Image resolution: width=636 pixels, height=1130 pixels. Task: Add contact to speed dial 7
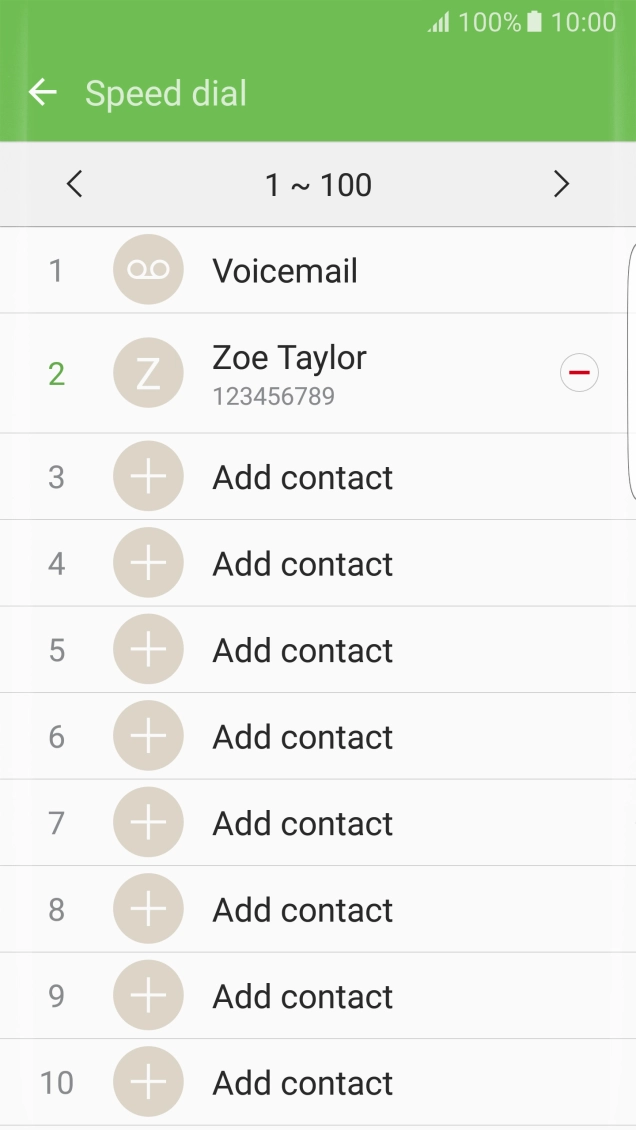(x=302, y=823)
